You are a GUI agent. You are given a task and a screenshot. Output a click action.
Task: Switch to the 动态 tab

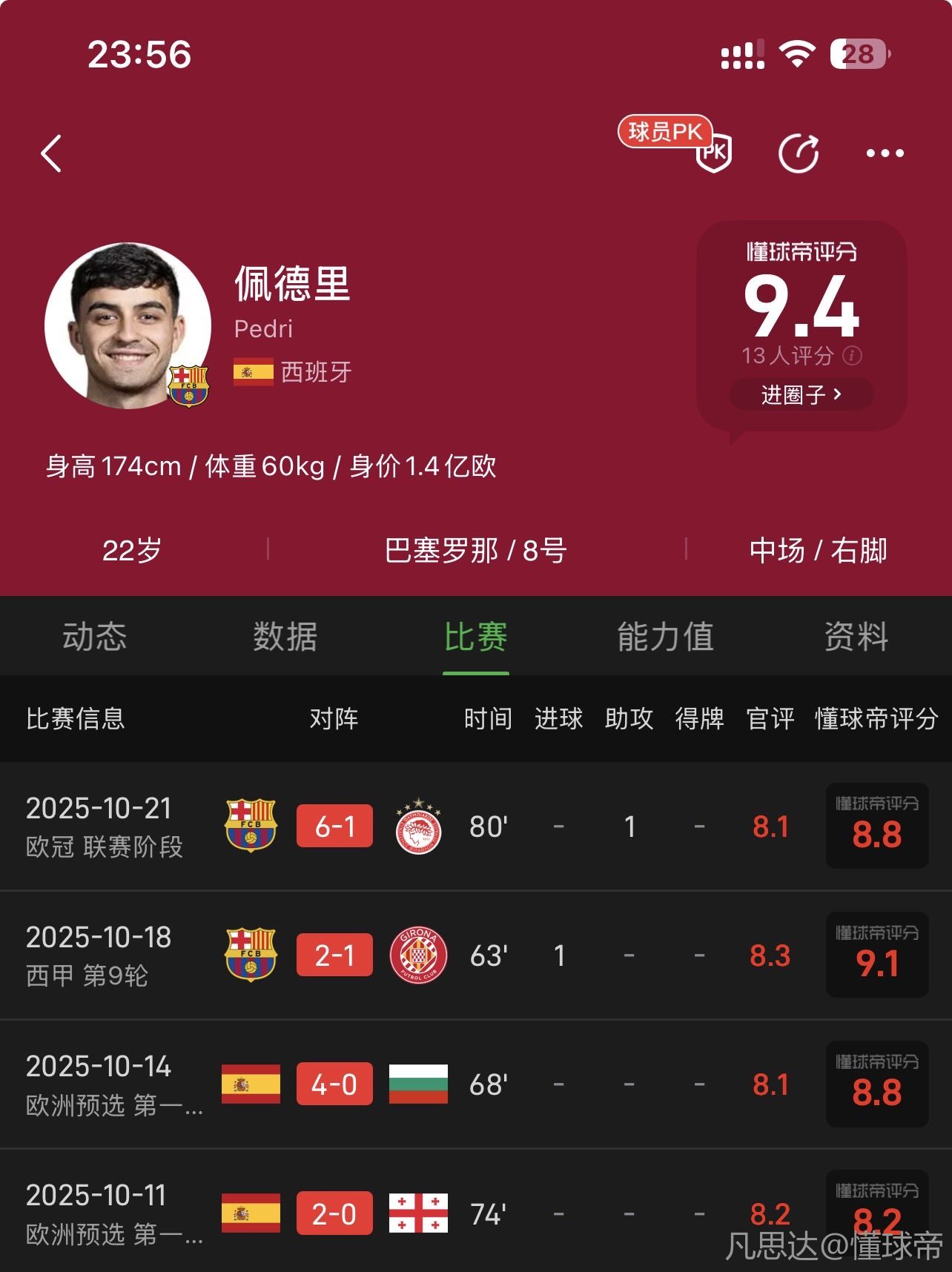(x=94, y=637)
